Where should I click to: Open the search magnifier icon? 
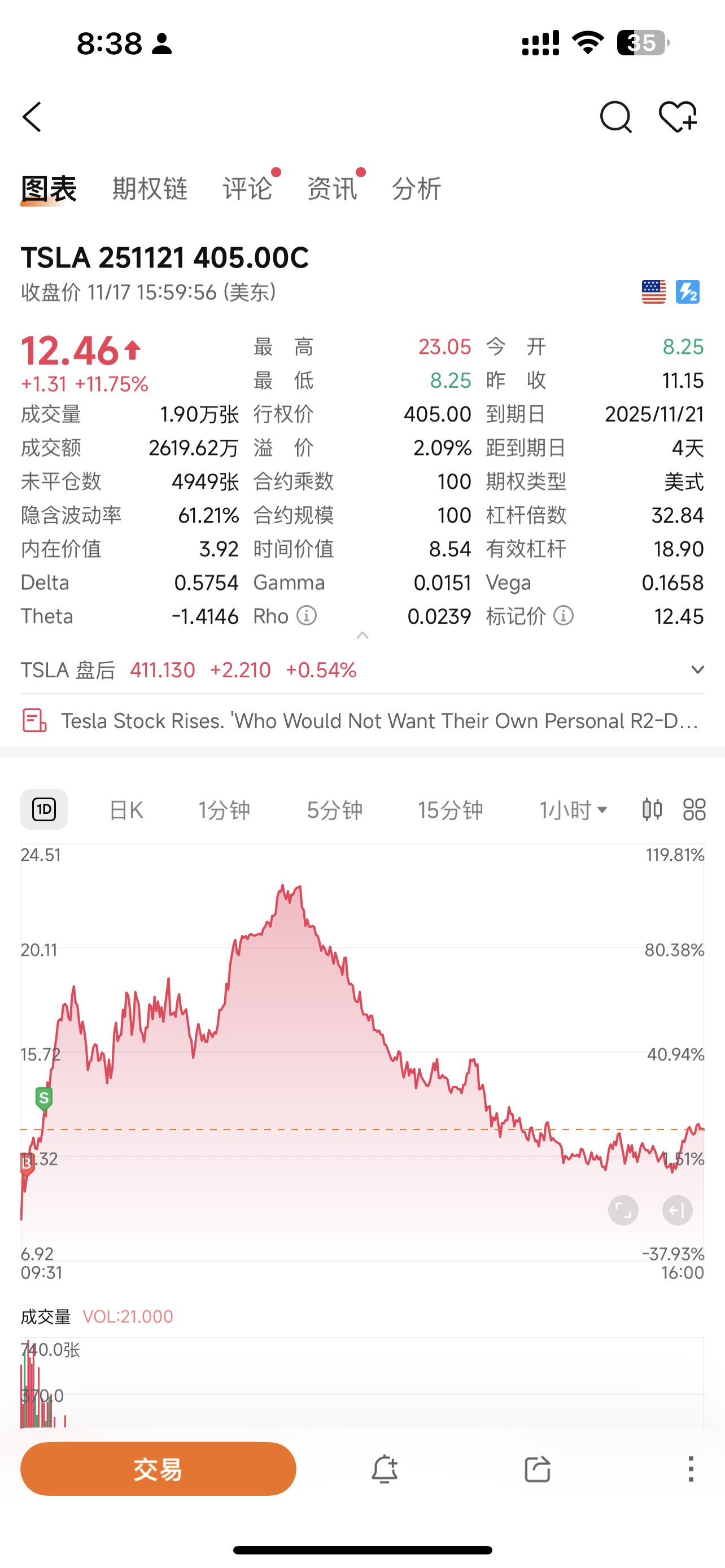[615, 117]
